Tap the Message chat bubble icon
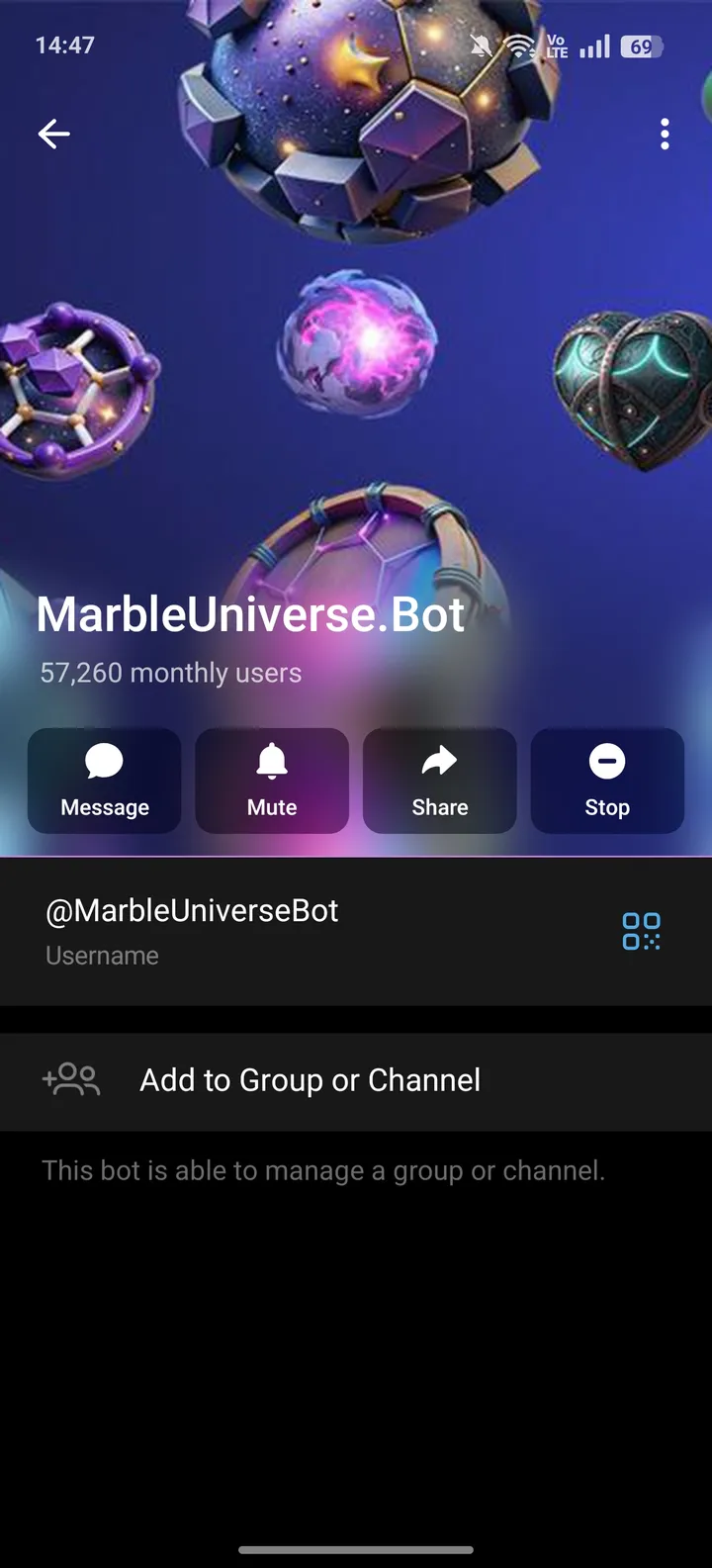Image resolution: width=712 pixels, height=1568 pixels. click(x=104, y=762)
